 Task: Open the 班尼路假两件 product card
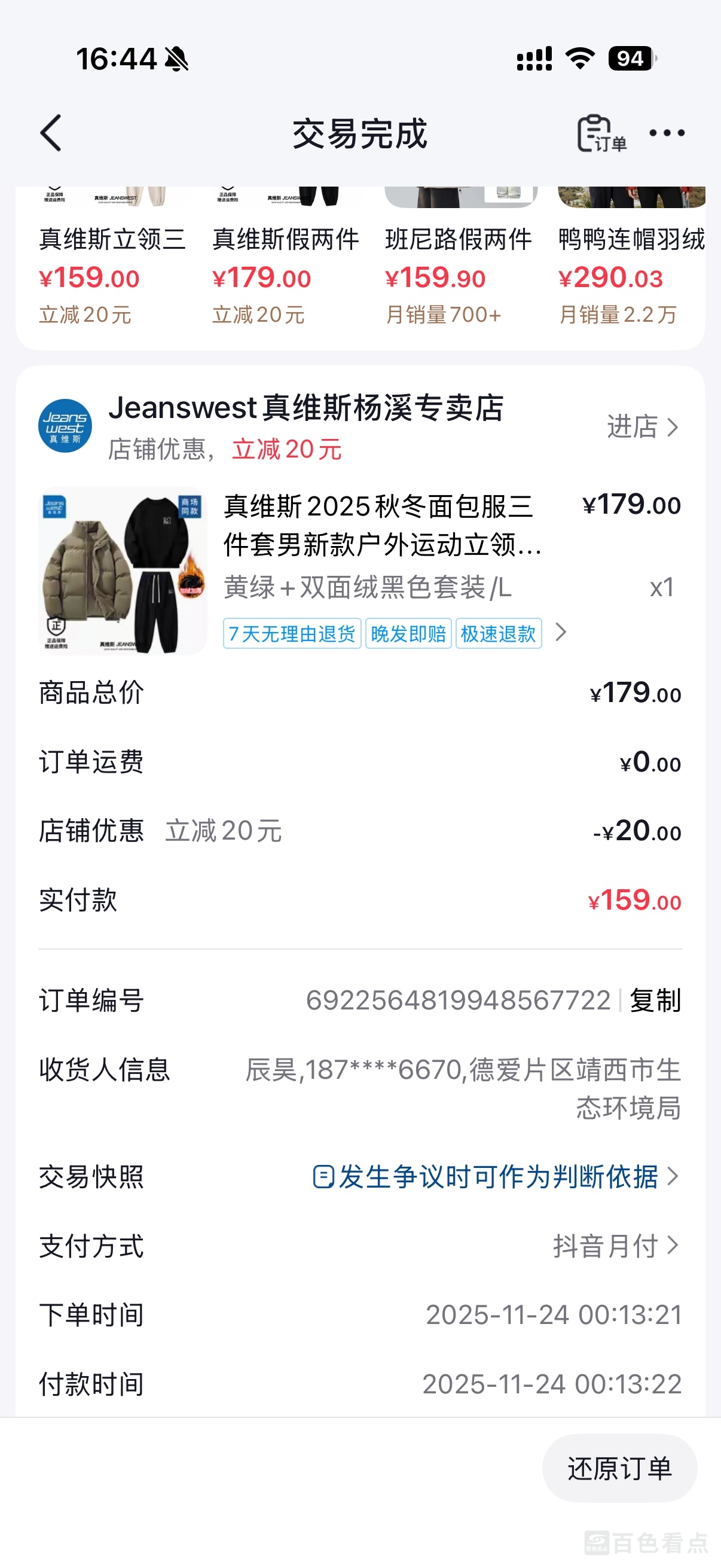click(x=458, y=256)
